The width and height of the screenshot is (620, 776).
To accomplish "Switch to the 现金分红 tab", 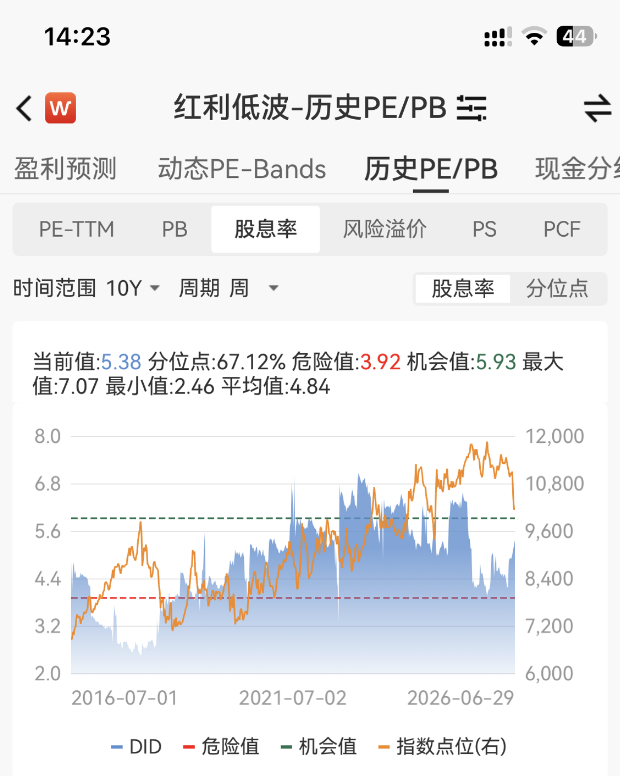I will [x=577, y=169].
